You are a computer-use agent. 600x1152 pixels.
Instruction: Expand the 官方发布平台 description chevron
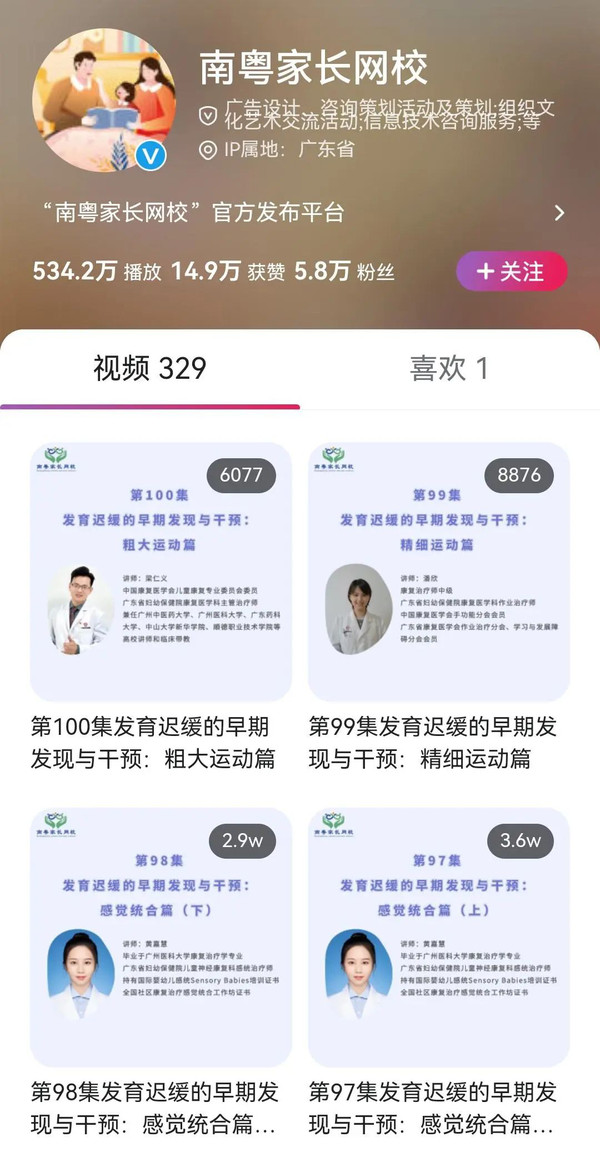(x=559, y=213)
